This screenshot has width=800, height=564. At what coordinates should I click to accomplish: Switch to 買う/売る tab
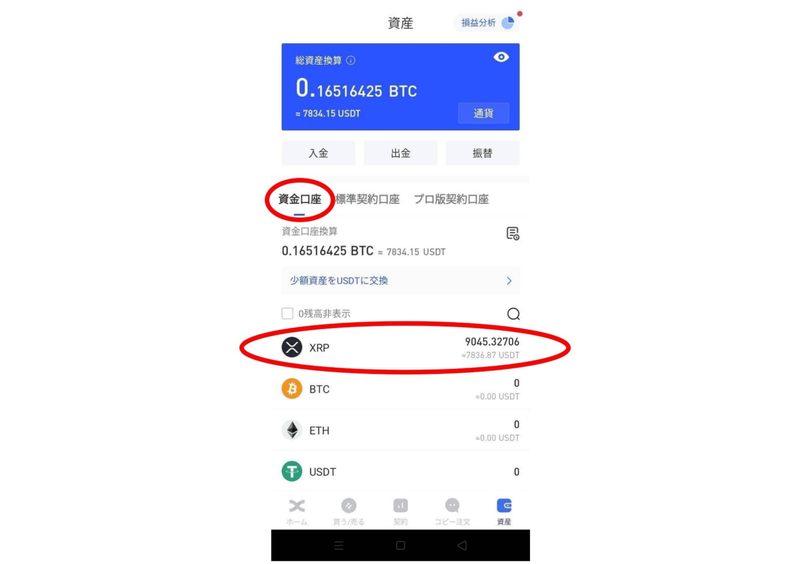pos(348,511)
